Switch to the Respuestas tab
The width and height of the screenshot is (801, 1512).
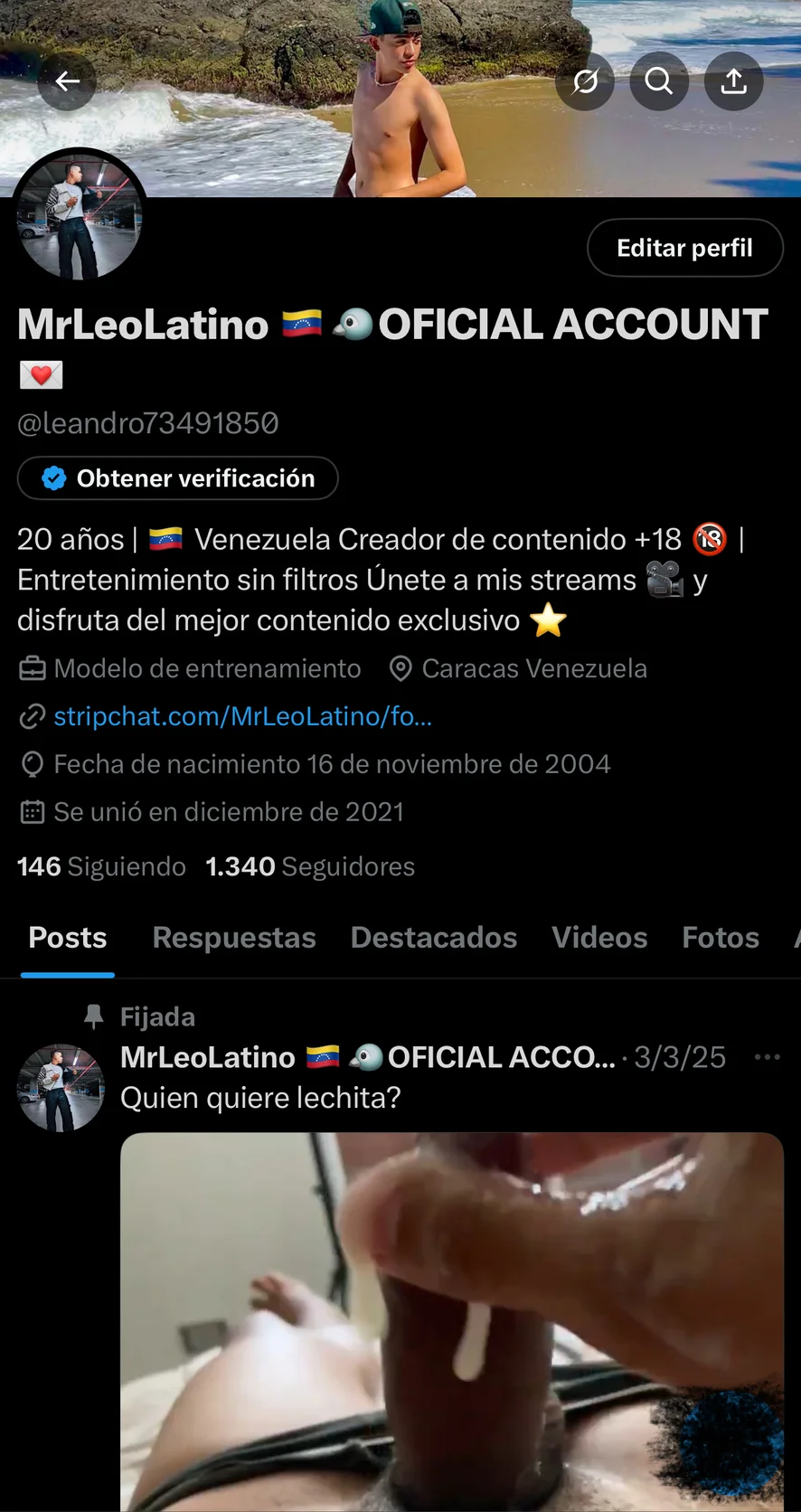pos(234,938)
